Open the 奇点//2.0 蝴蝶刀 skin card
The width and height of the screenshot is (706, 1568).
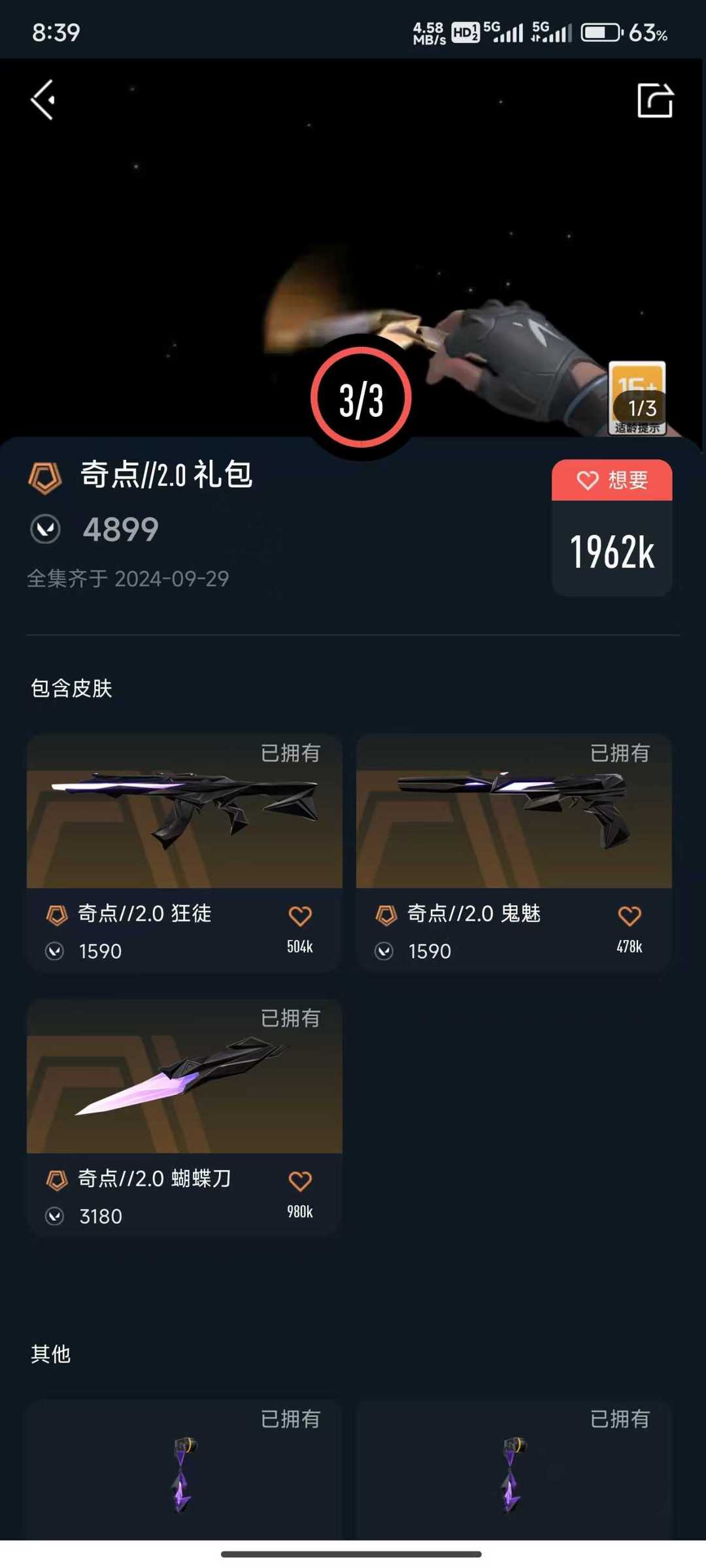pyautogui.click(x=184, y=1118)
